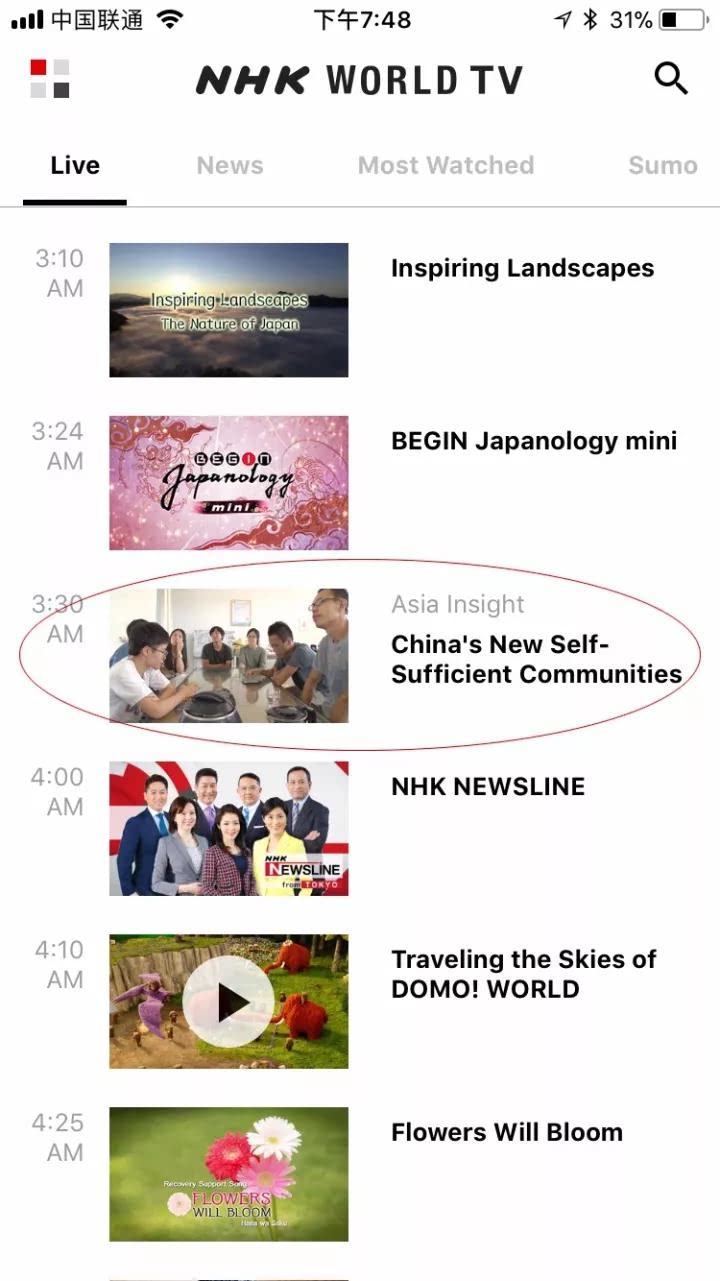This screenshot has width=720, height=1281.
Task: Open China's New Self-Sufficient Communities
Action: tap(536, 659)
